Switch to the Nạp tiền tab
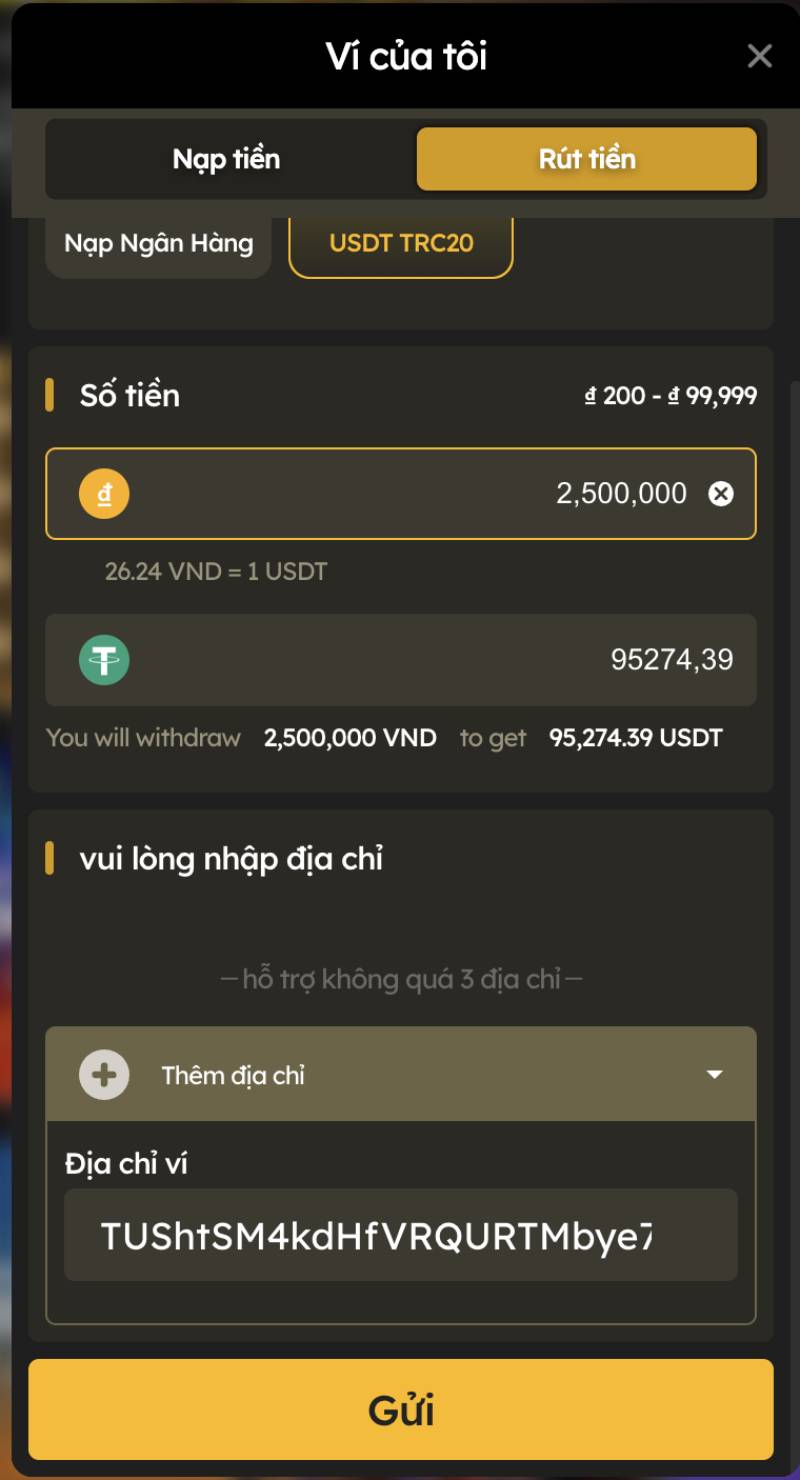The width and height of the screenshot is (800, 1480). (226, 159)
